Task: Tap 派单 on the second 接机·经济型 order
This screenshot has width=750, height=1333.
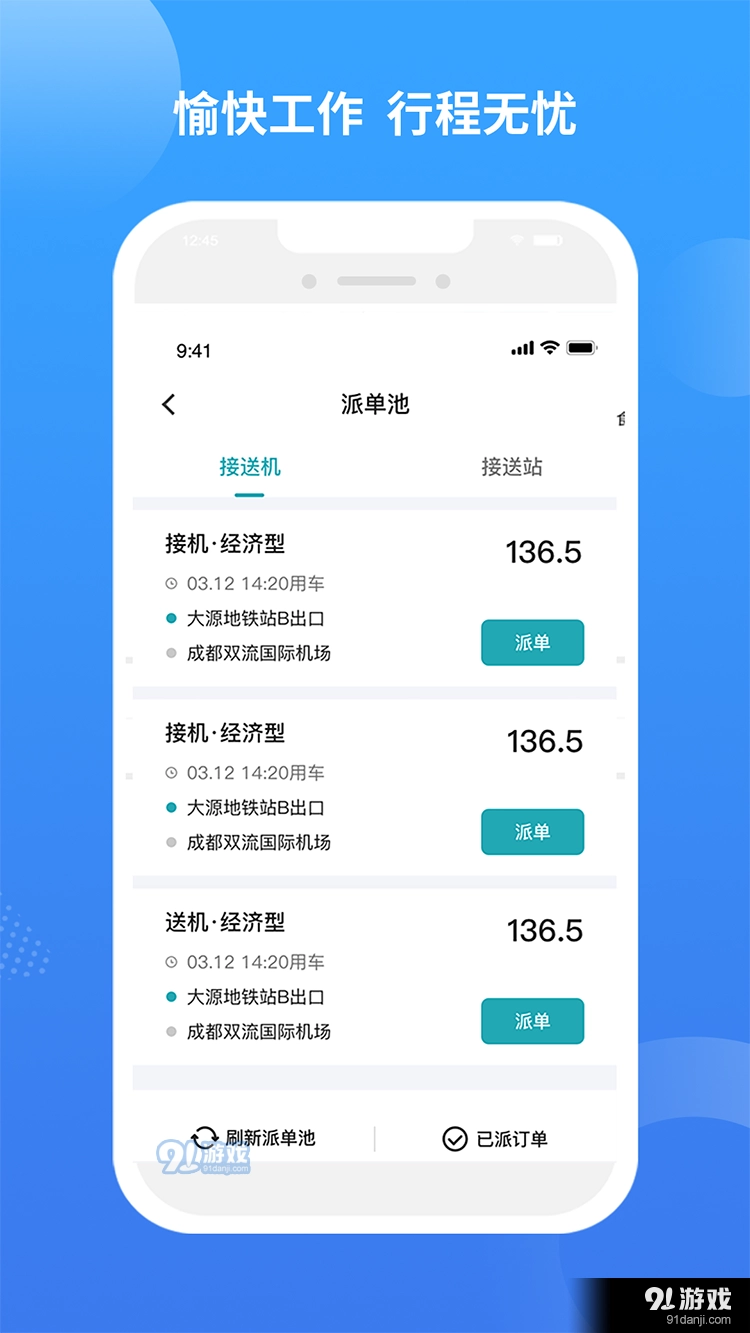Action: click(532, 832)
